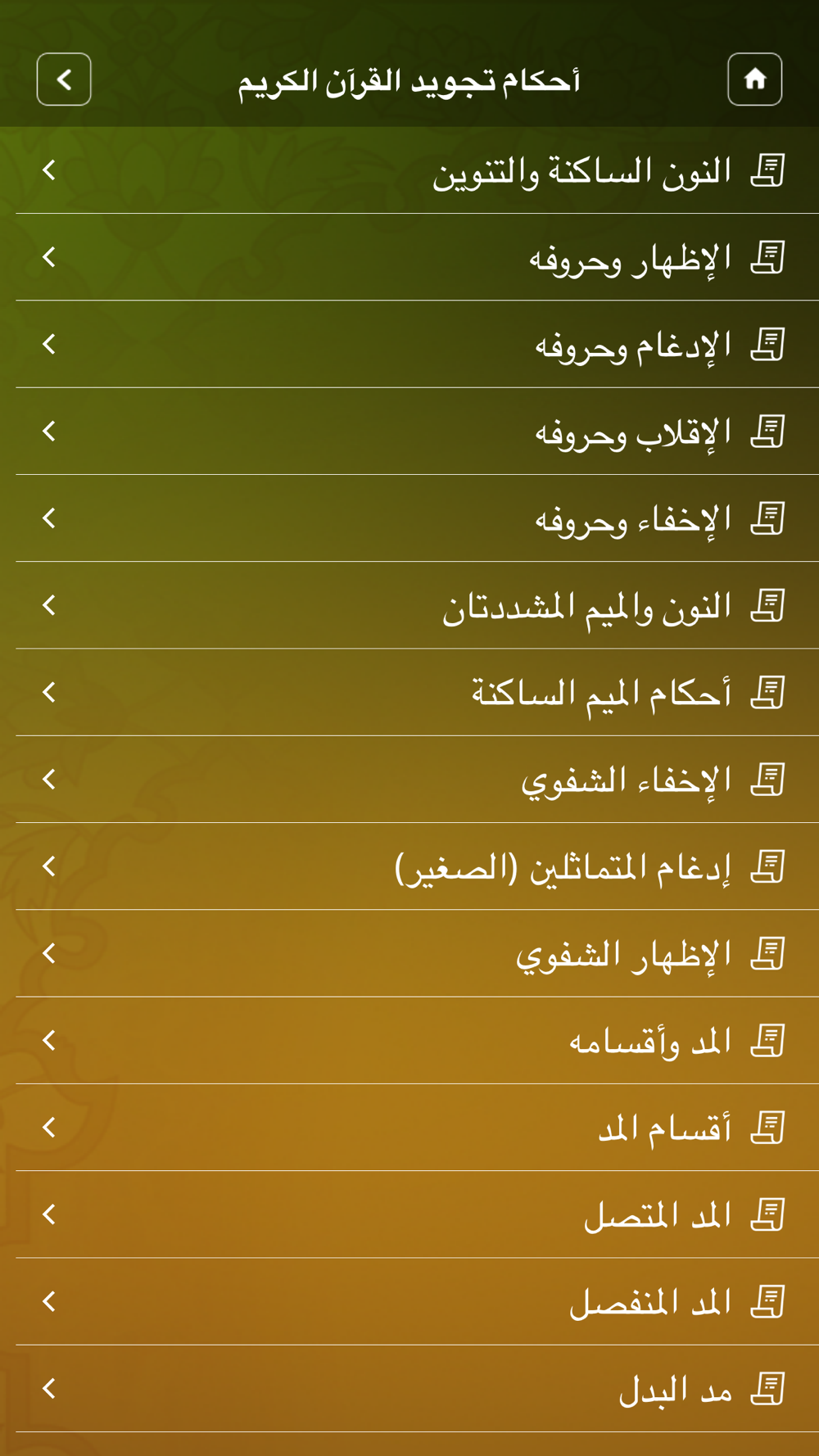The width and height of the screenshot is (819, 1456).
Task: Open المد وأقسامه topic
Action: coord(409,1041)
